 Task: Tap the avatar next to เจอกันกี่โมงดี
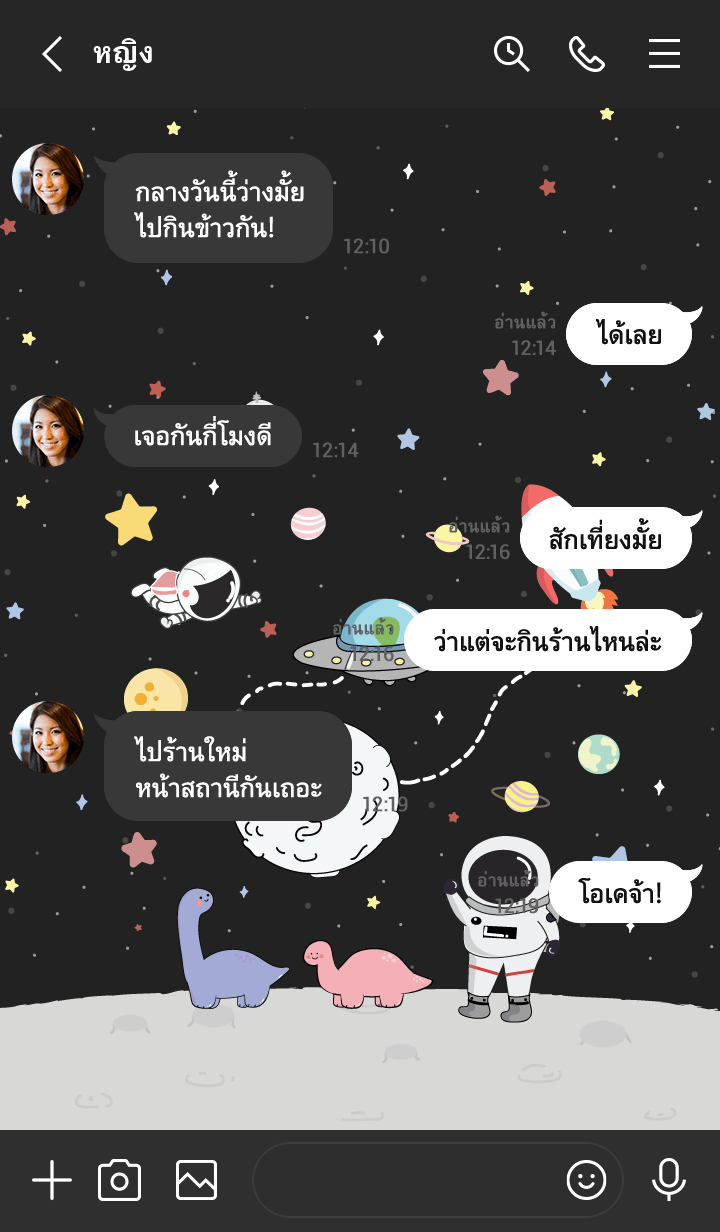48,431
